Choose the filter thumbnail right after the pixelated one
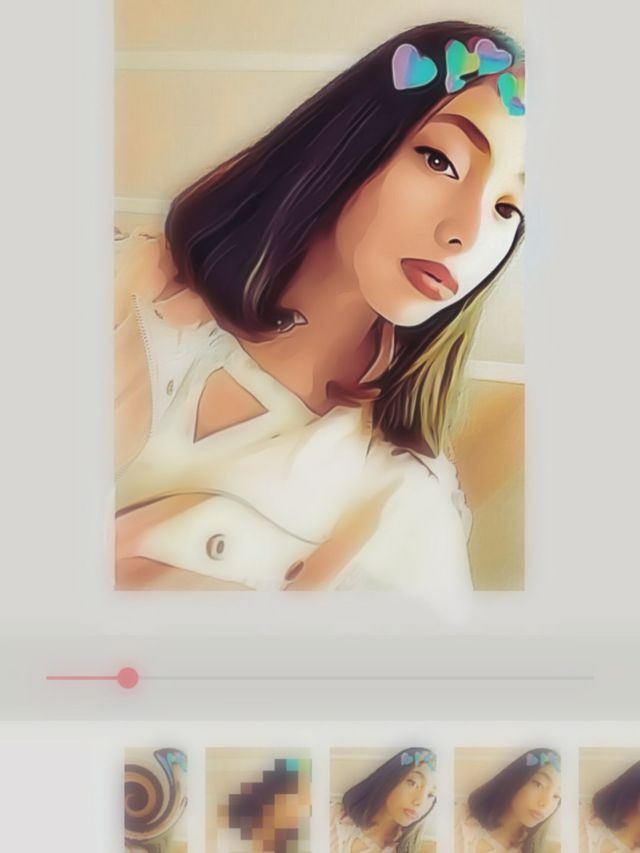 [x=383, y=800]
